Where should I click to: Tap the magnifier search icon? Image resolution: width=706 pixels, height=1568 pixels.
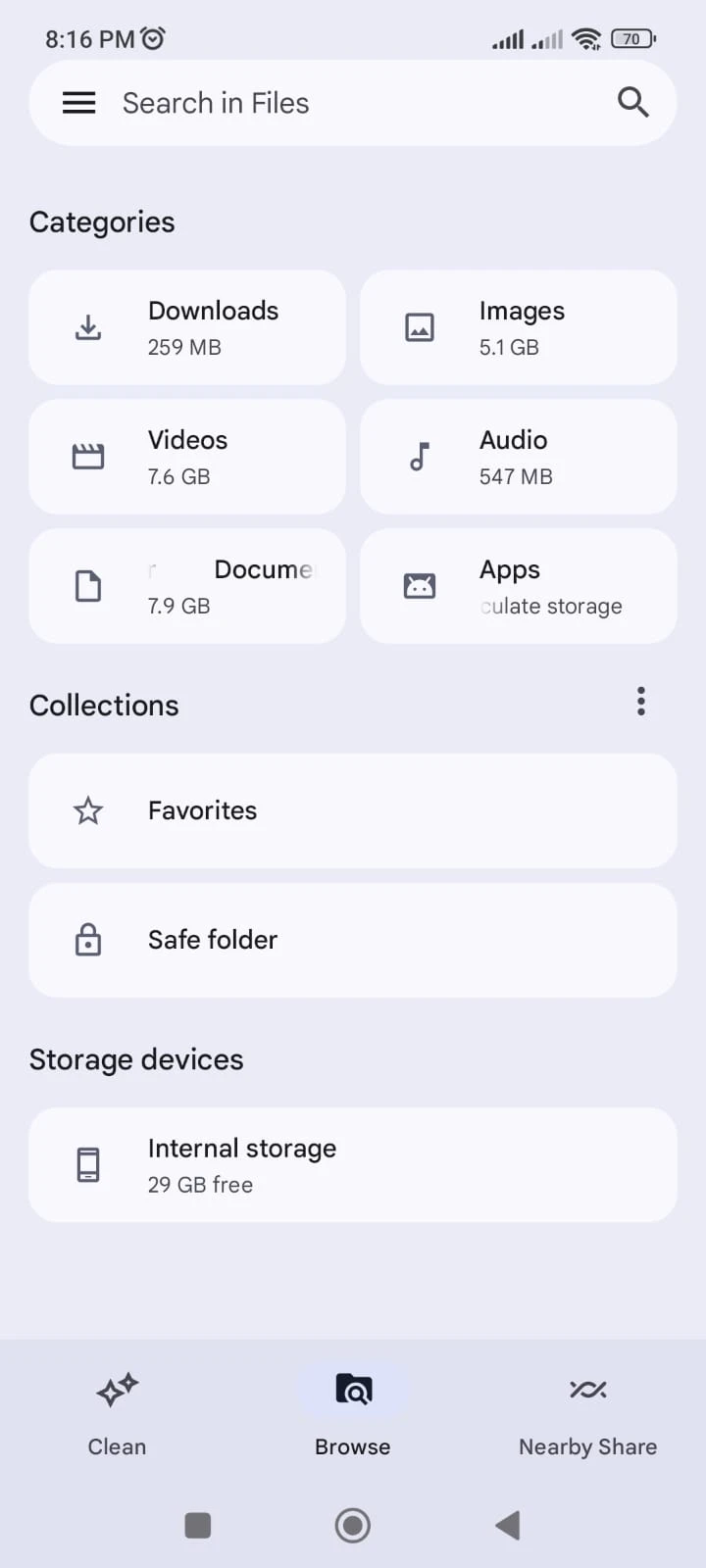click(x=632, y=103)
